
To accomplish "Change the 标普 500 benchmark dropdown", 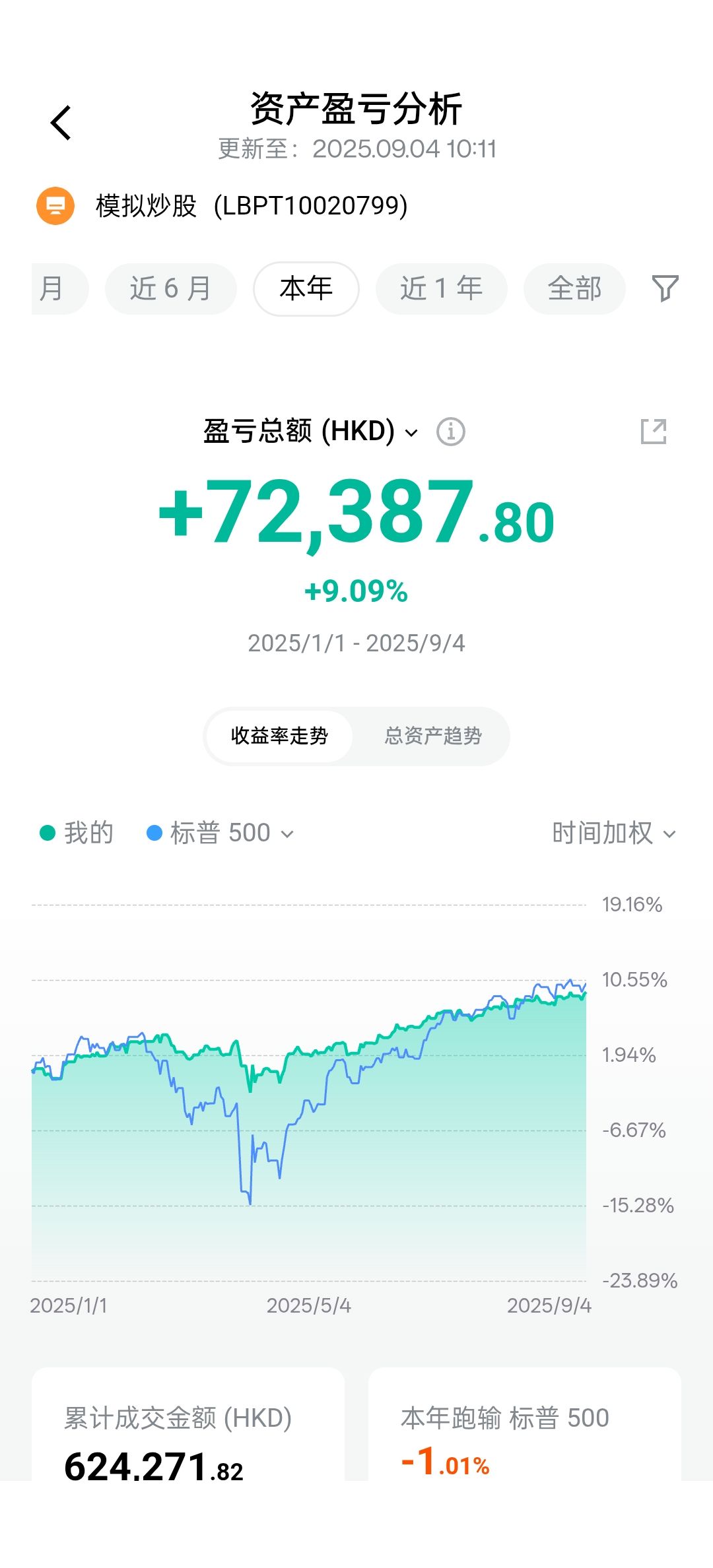I will pyautogui.click(x=220, y=833).
